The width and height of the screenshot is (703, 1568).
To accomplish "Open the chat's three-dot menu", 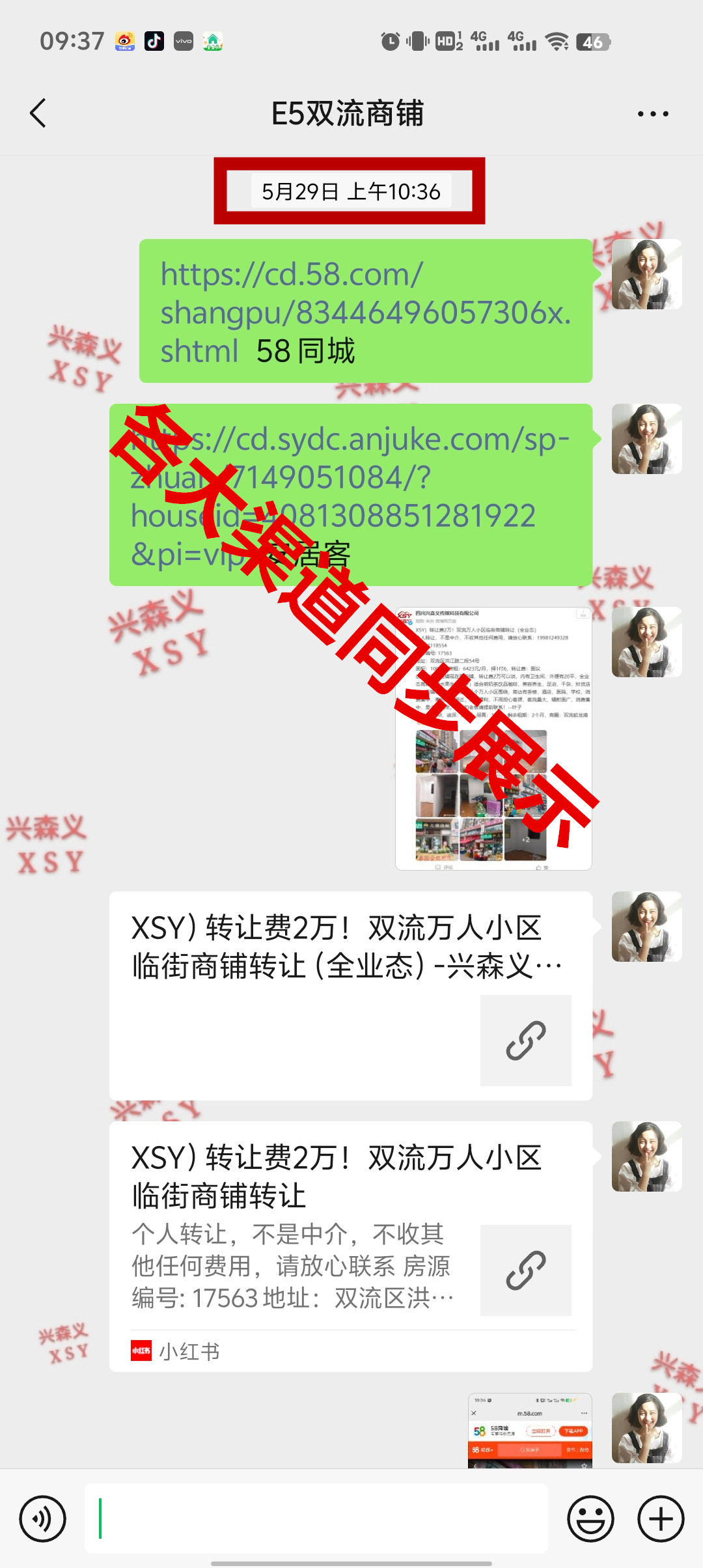I will coord(652,114).
